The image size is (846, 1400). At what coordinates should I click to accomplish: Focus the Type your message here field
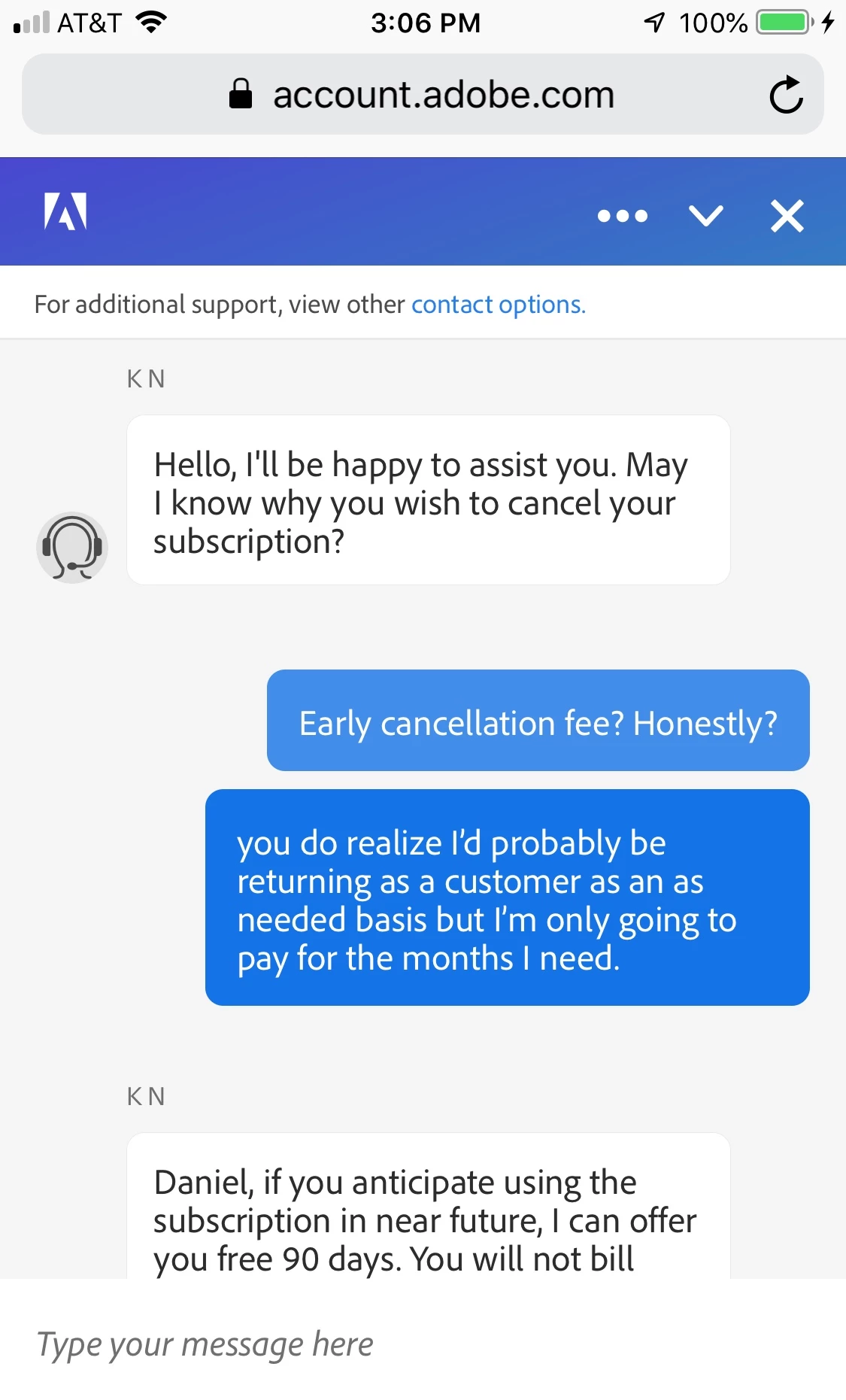(x=421, y=1344)
